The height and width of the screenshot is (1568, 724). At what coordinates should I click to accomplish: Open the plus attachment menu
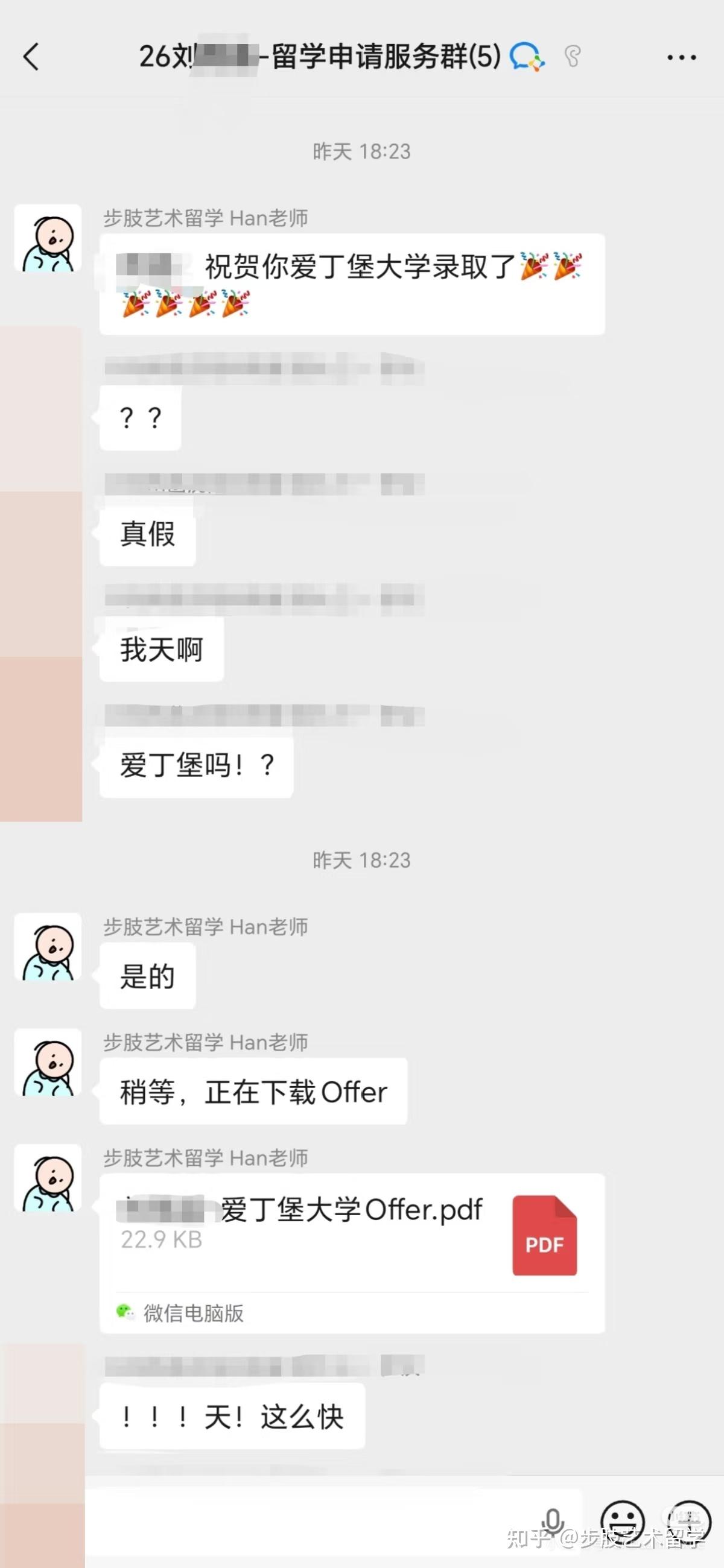[688, 1520]
